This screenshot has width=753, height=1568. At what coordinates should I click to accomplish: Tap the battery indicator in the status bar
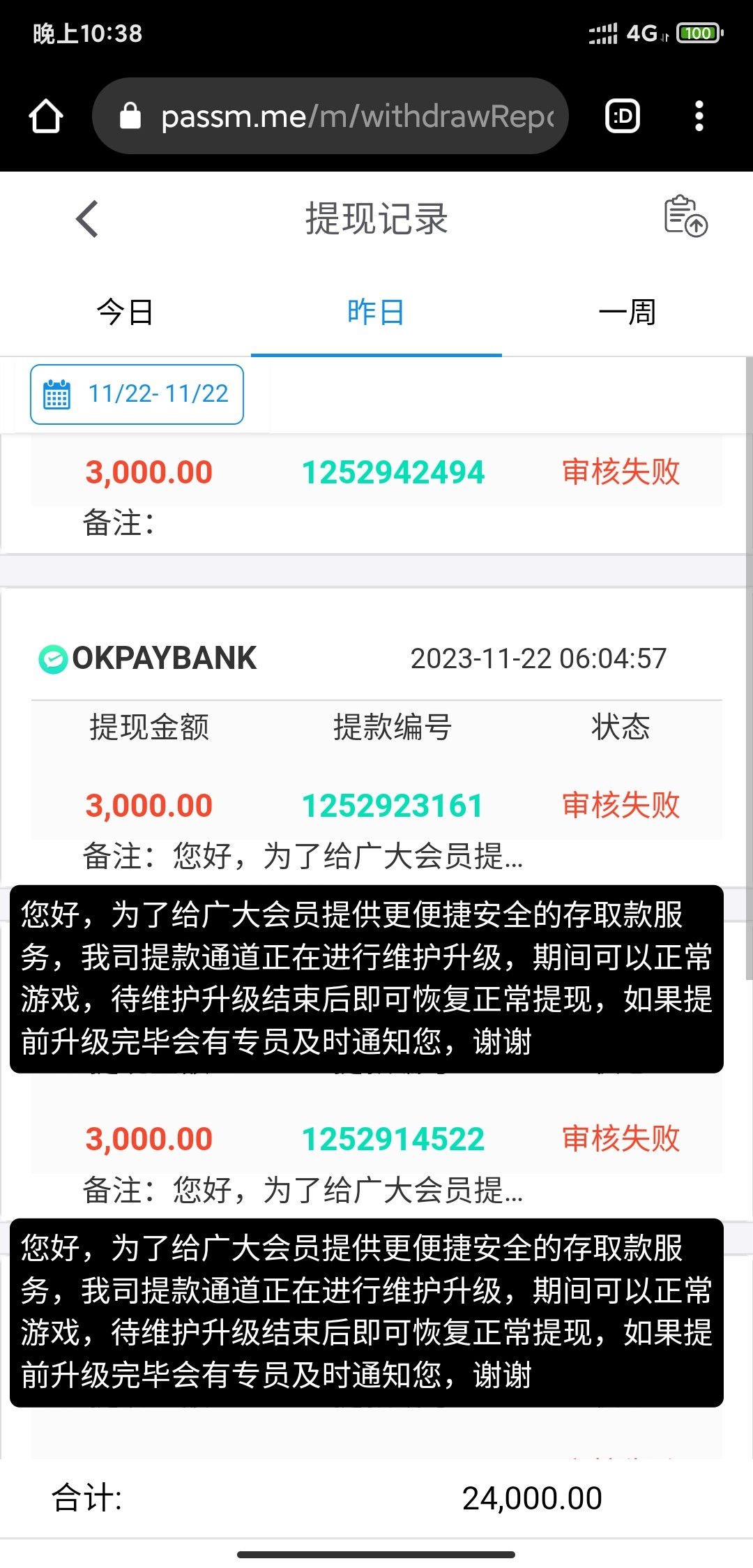pos(696,32)
